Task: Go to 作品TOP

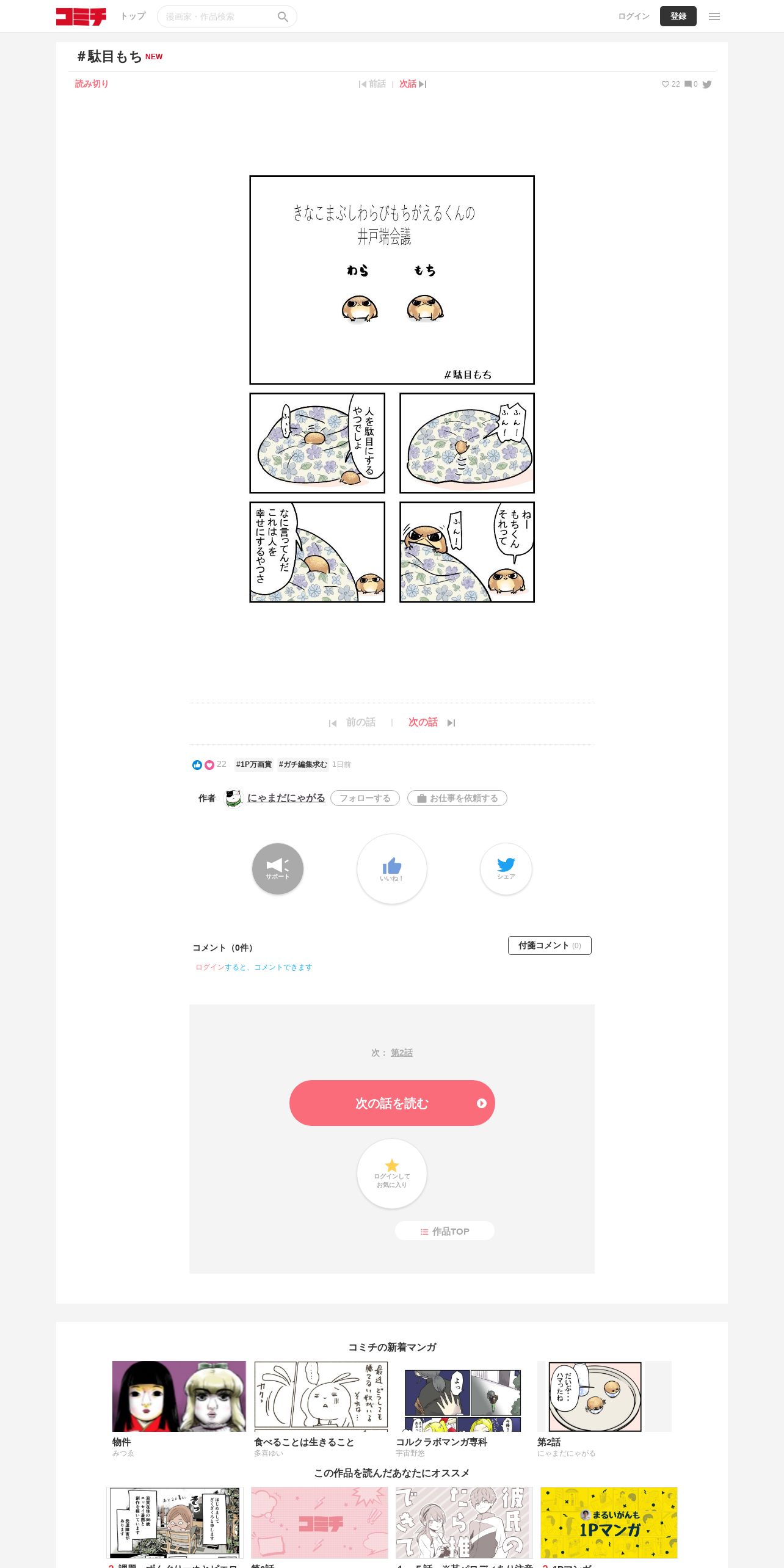Action: click(x=445, y=1232)
